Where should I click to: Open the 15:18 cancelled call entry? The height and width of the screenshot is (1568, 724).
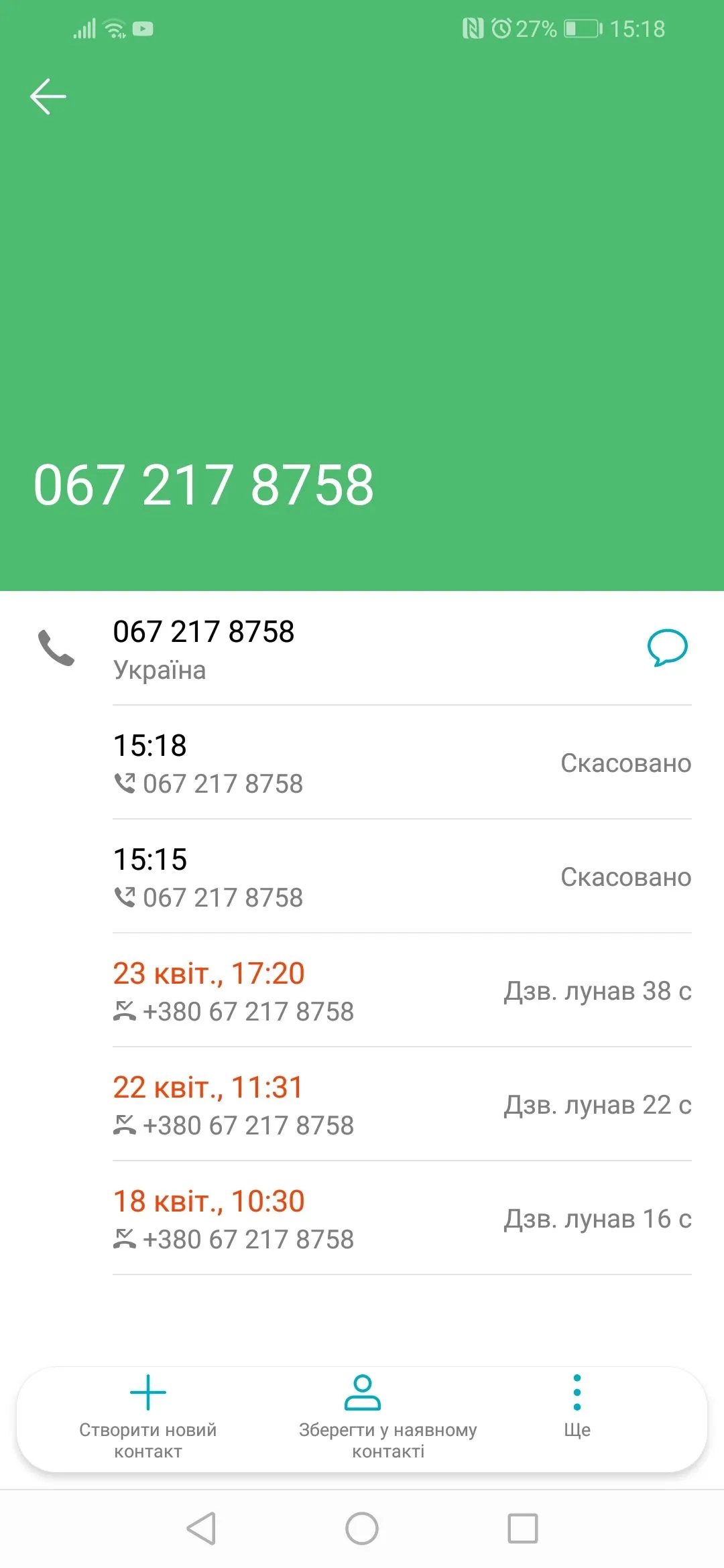402,763
